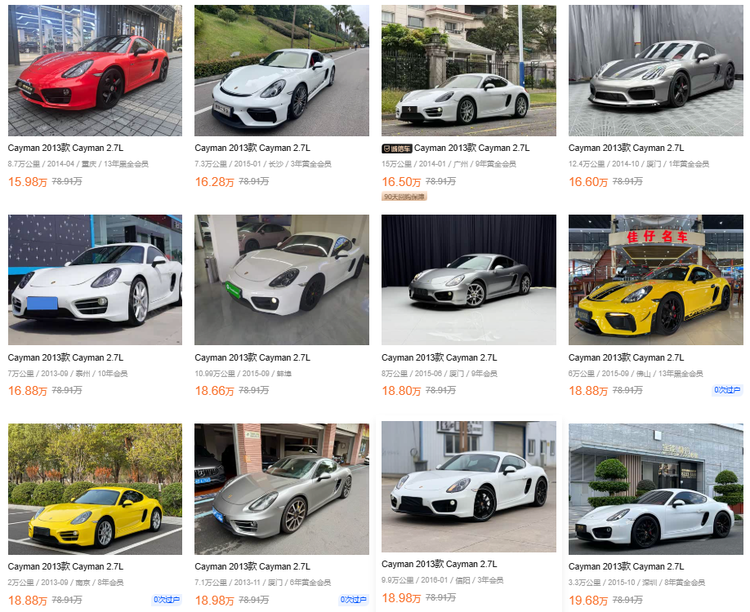The height and width of the screenshot is (612, 750).
Task: Open the Cayman listing priced 19.68万
Action: point(655,489)
